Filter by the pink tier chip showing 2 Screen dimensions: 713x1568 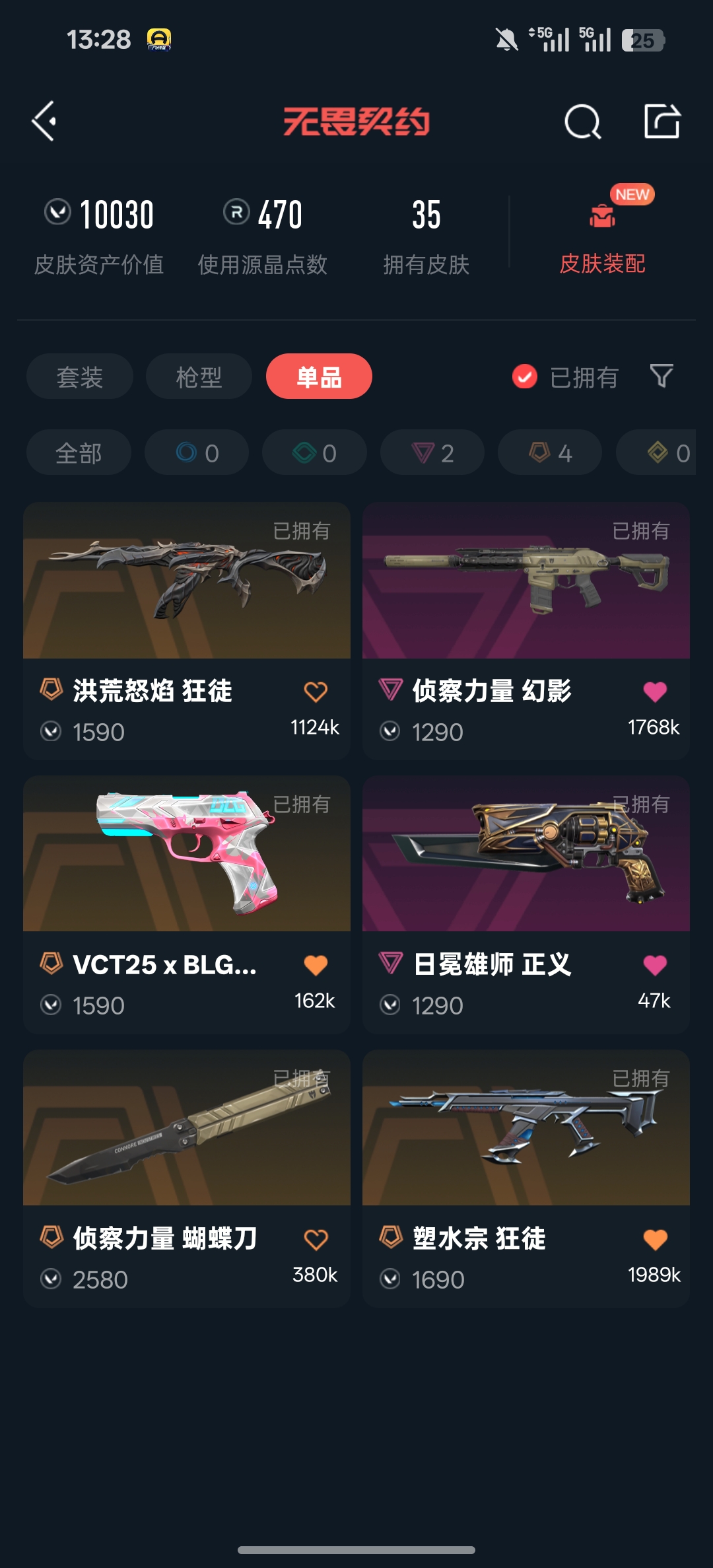tap(432, 453)
